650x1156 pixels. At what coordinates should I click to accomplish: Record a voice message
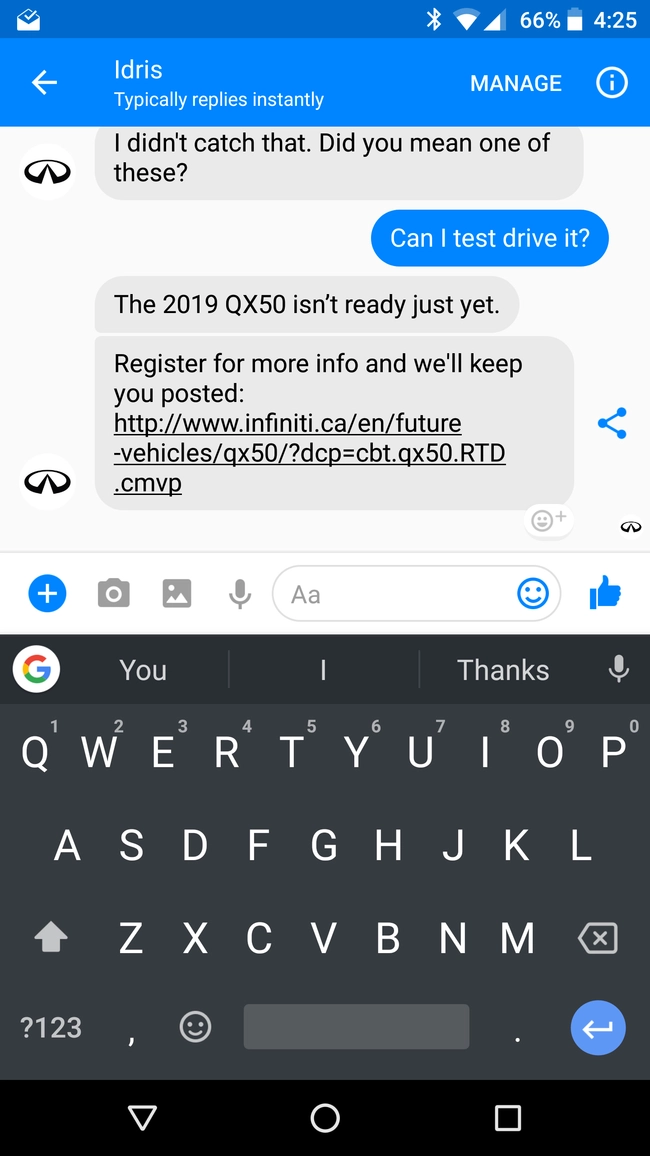click(239, 594)
